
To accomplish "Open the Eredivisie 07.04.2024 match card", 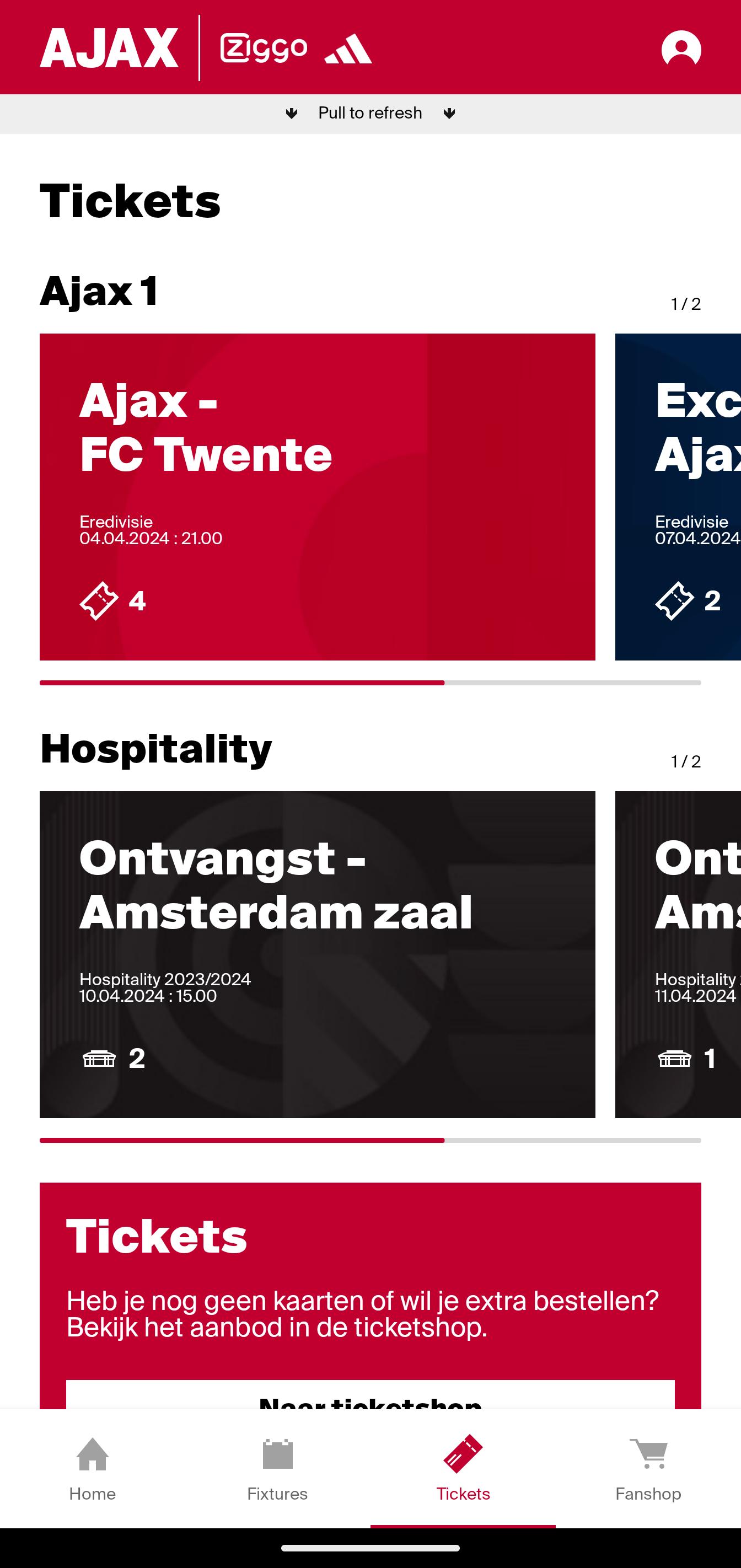I will [x=678, y=497].
